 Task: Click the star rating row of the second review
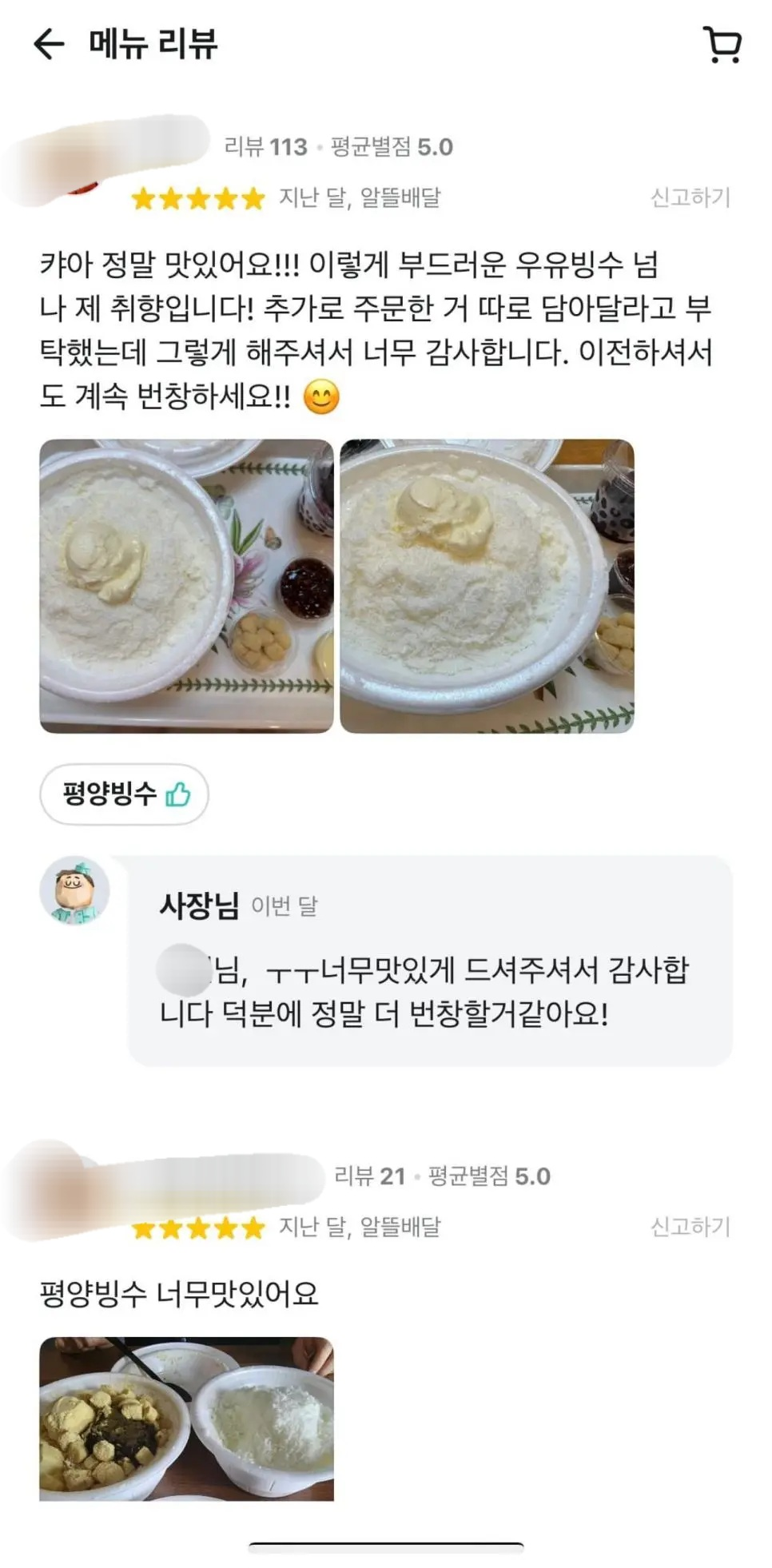coord(195,1228)
